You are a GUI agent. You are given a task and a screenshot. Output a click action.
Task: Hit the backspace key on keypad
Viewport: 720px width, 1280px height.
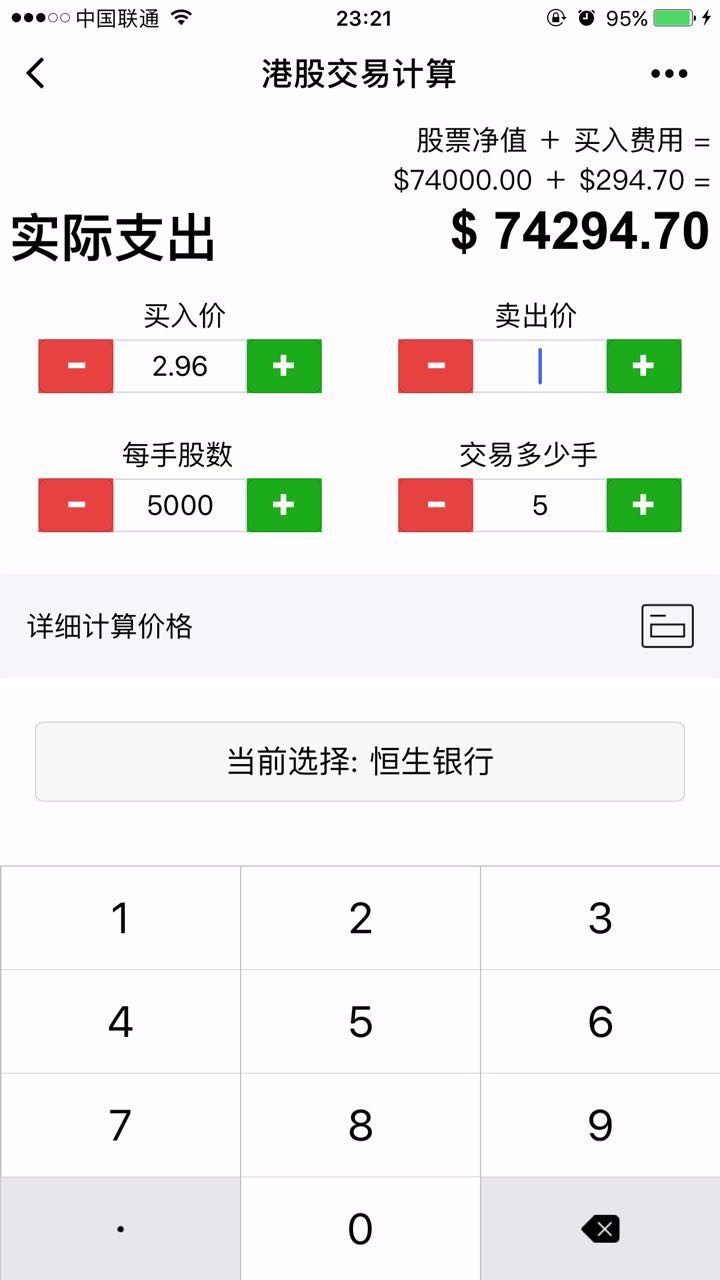click(600, 1229)
